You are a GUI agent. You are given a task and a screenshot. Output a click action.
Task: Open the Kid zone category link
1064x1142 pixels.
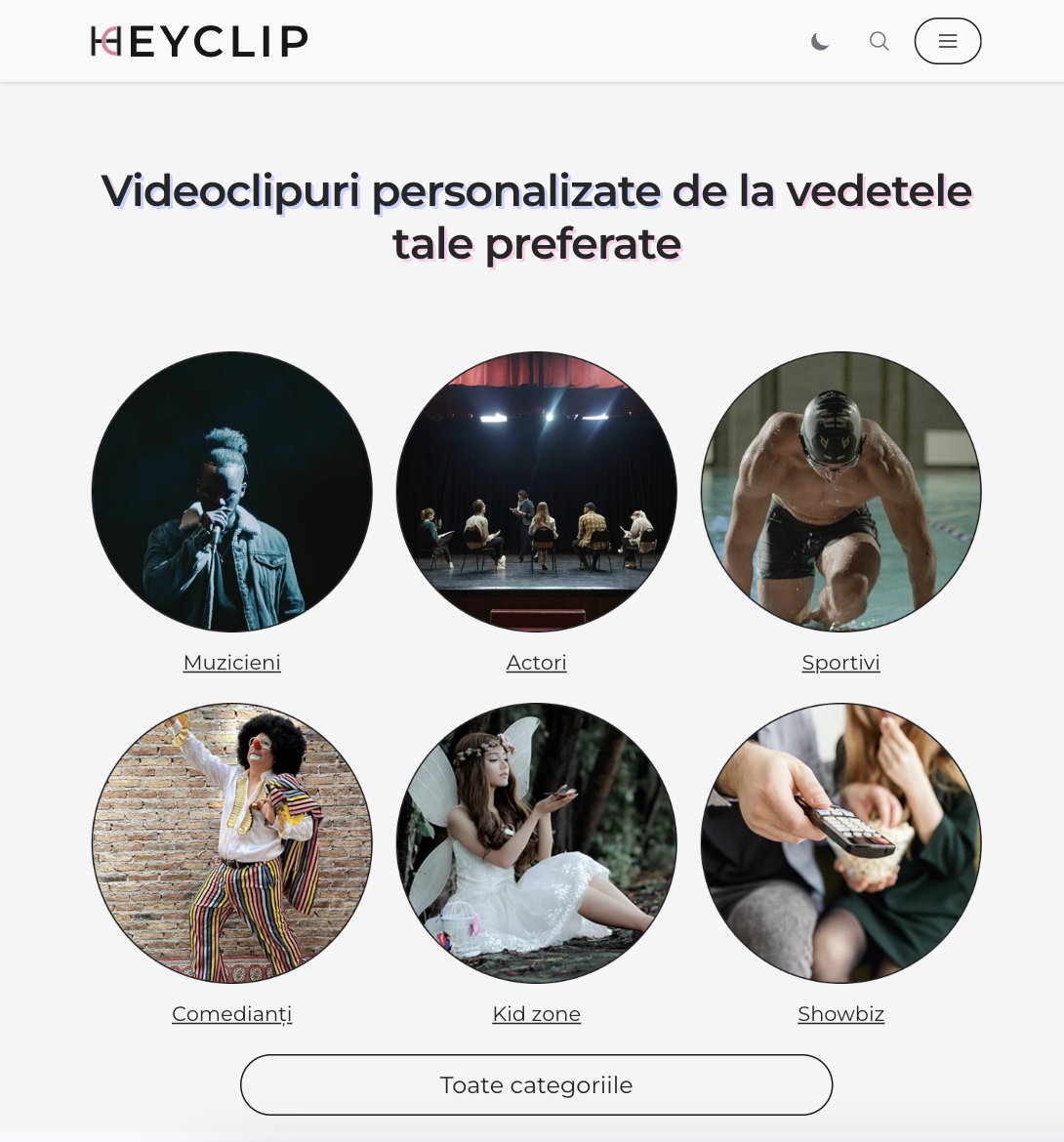tap(536, 1014)
